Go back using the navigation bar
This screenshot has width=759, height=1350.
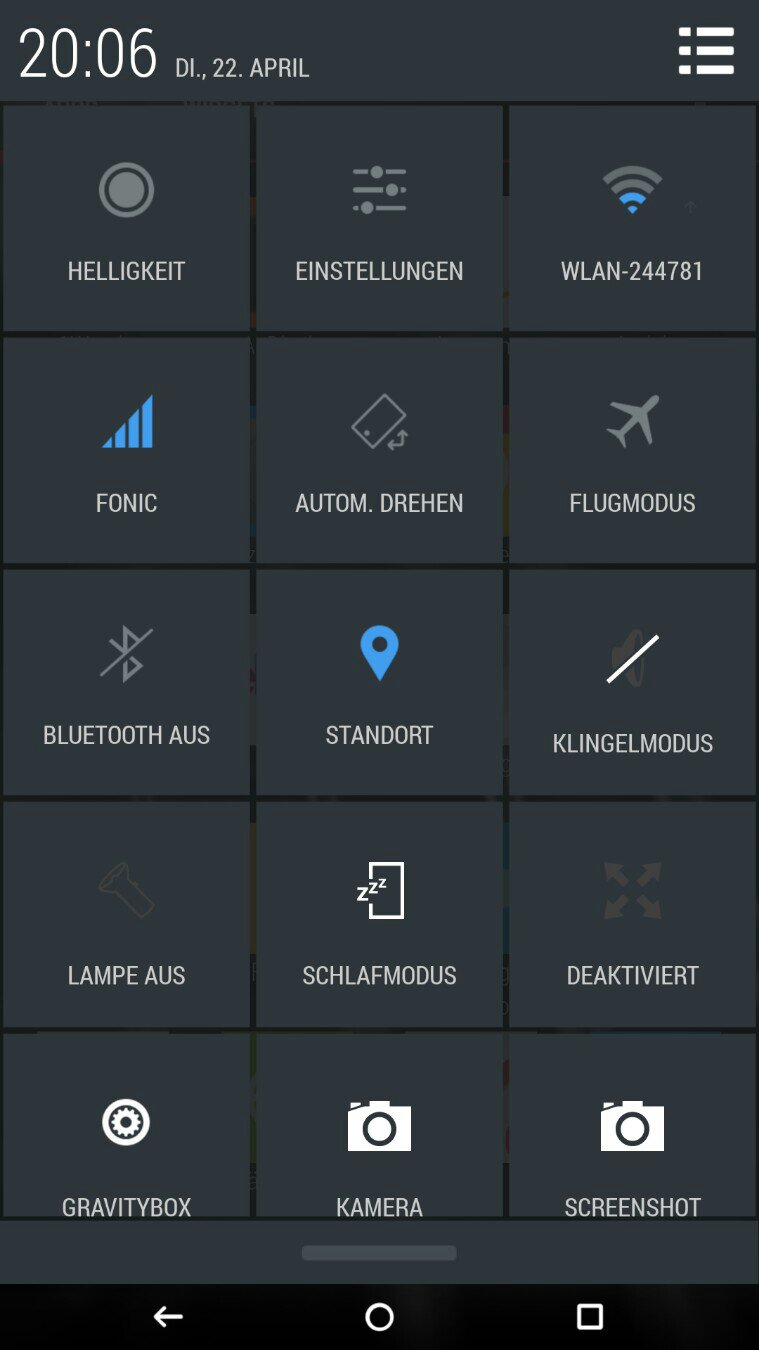pyautogui.click(x=168, y=1317)
